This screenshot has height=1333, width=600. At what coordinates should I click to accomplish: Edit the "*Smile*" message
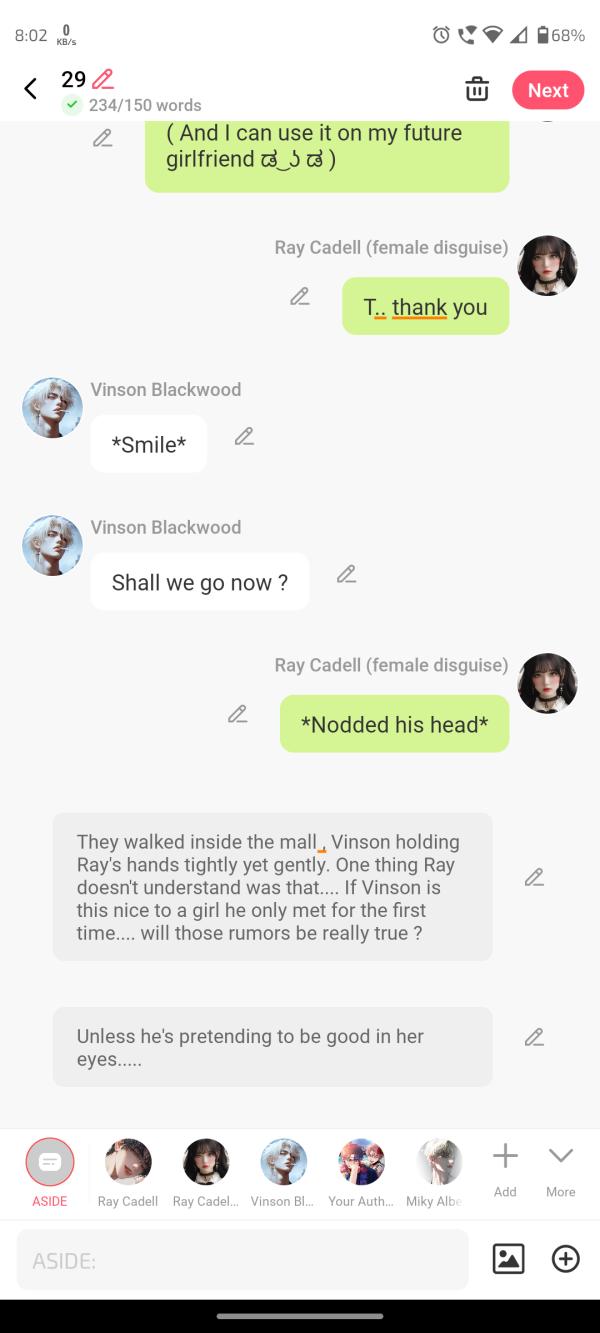[244, 436]
